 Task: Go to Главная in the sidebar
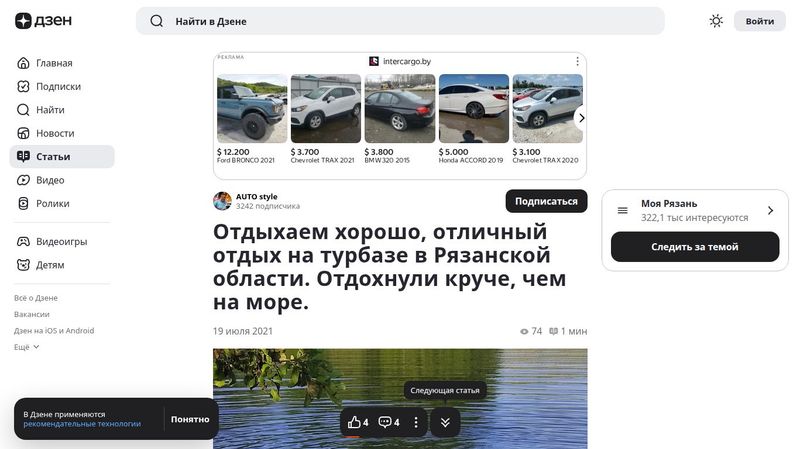coord(53,63)
